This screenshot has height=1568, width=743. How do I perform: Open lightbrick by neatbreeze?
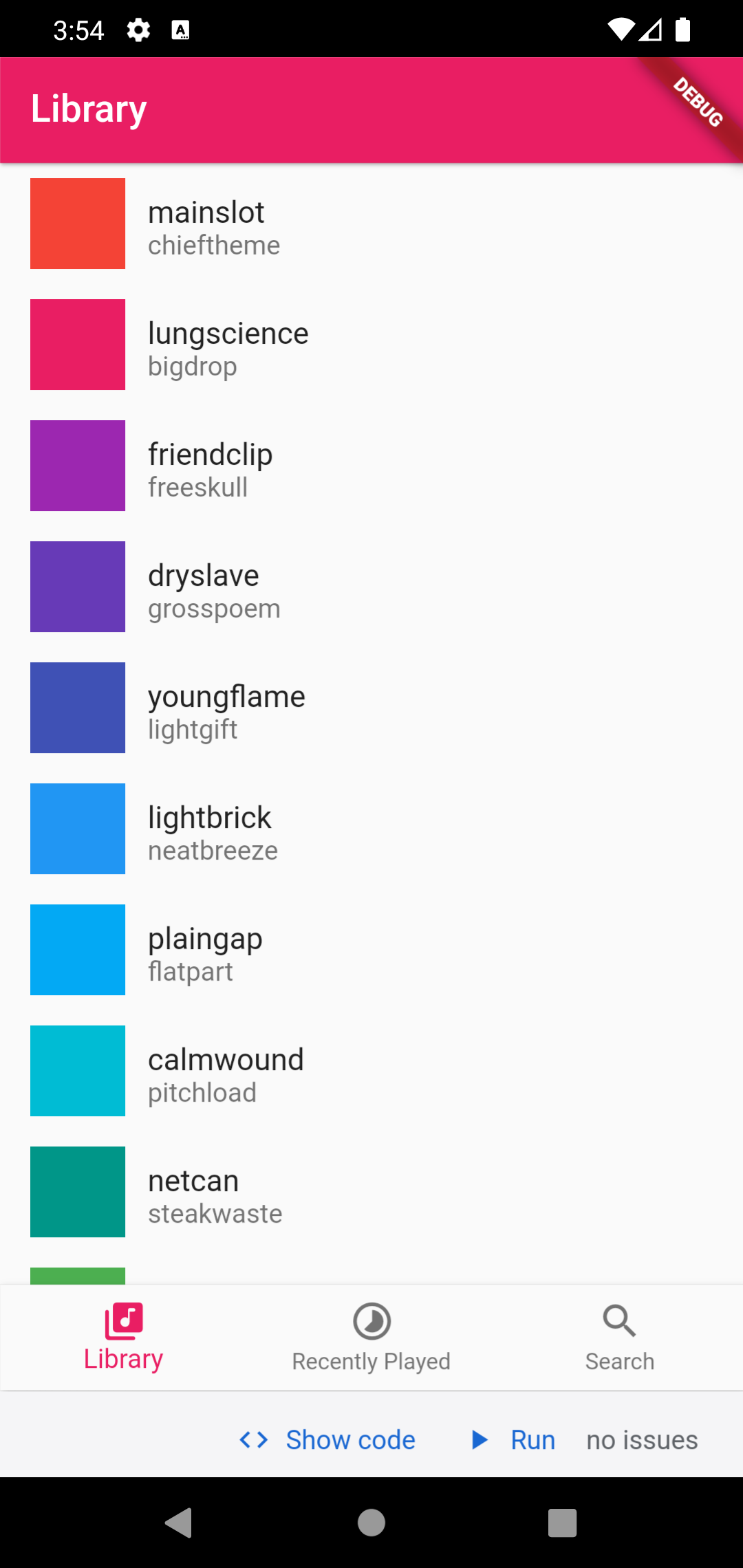tap(371, 829)
